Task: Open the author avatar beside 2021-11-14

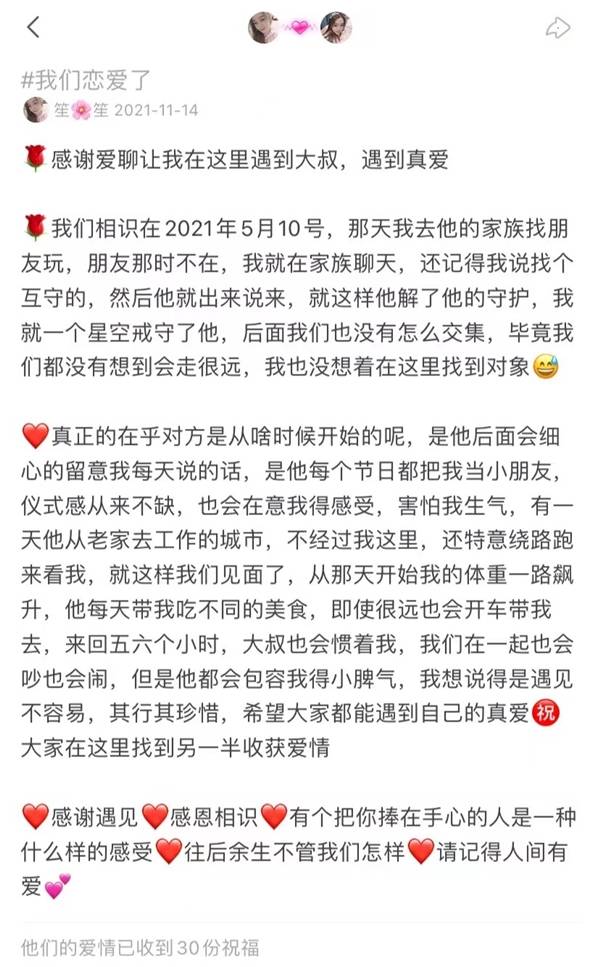Action: [35, 110]
